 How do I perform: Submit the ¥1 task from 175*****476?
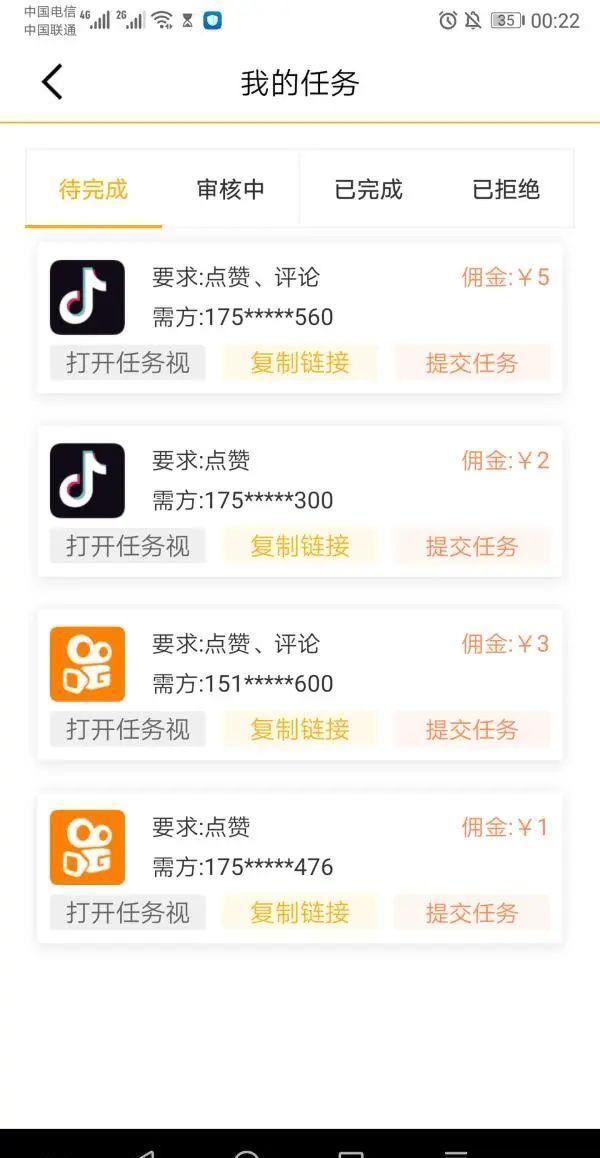tap(472, 912)
